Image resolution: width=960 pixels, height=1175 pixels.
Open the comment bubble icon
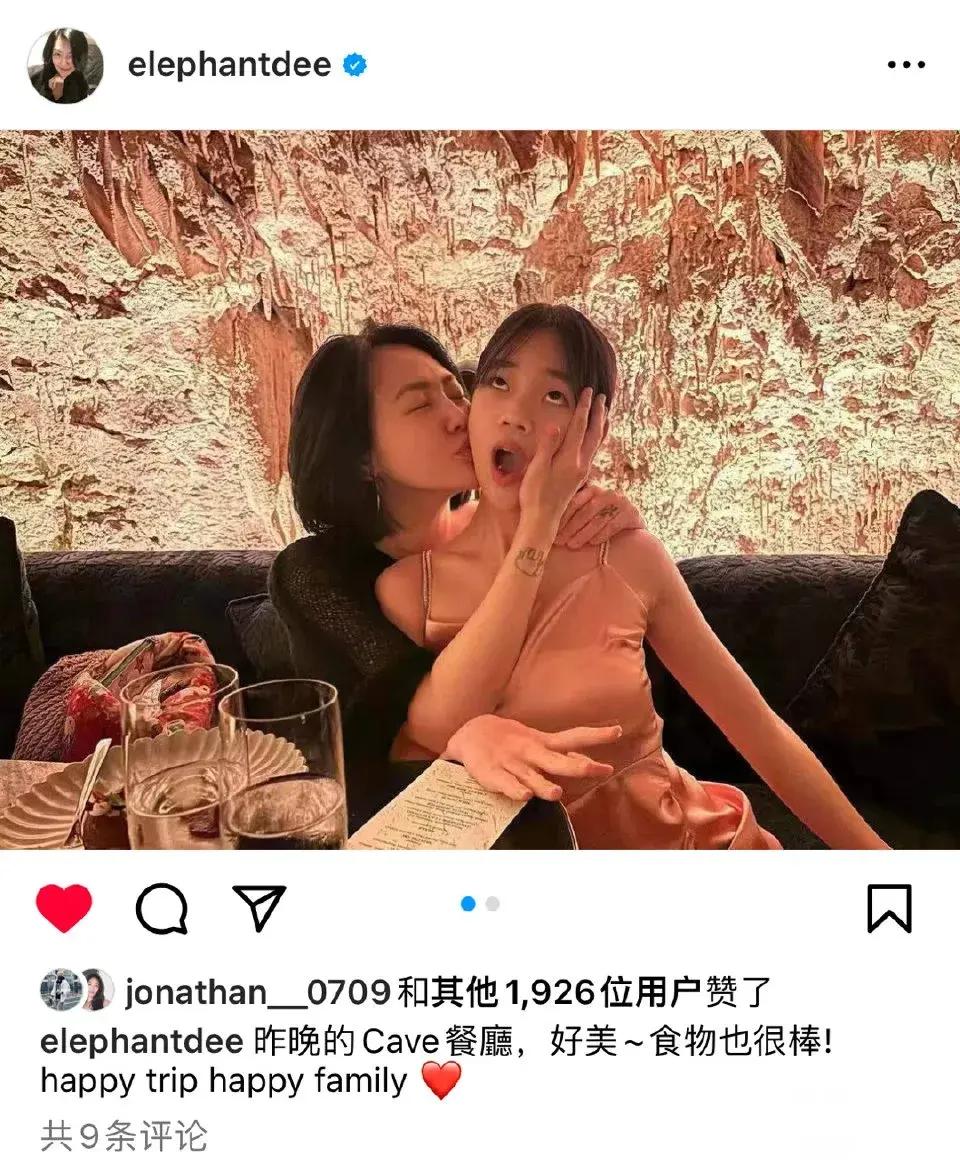point(162,909)
